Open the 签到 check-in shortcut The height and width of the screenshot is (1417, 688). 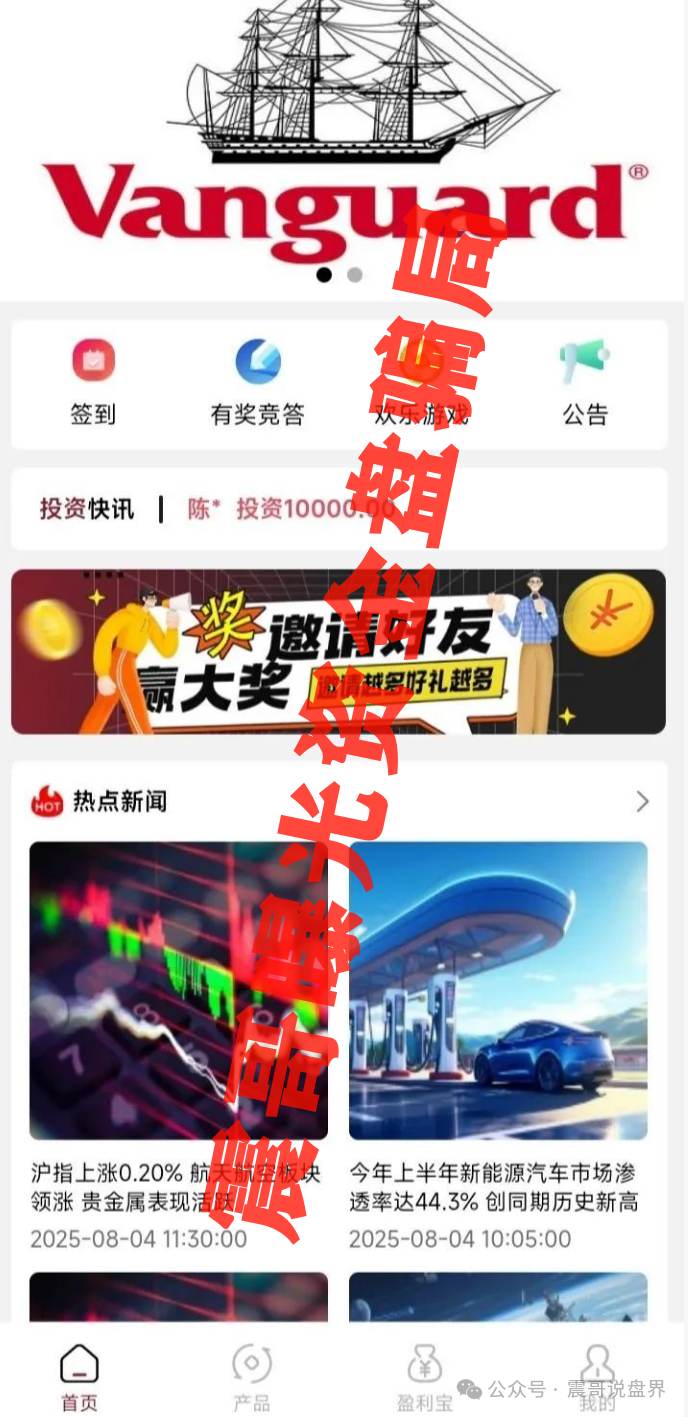click(x=93, y=382)
